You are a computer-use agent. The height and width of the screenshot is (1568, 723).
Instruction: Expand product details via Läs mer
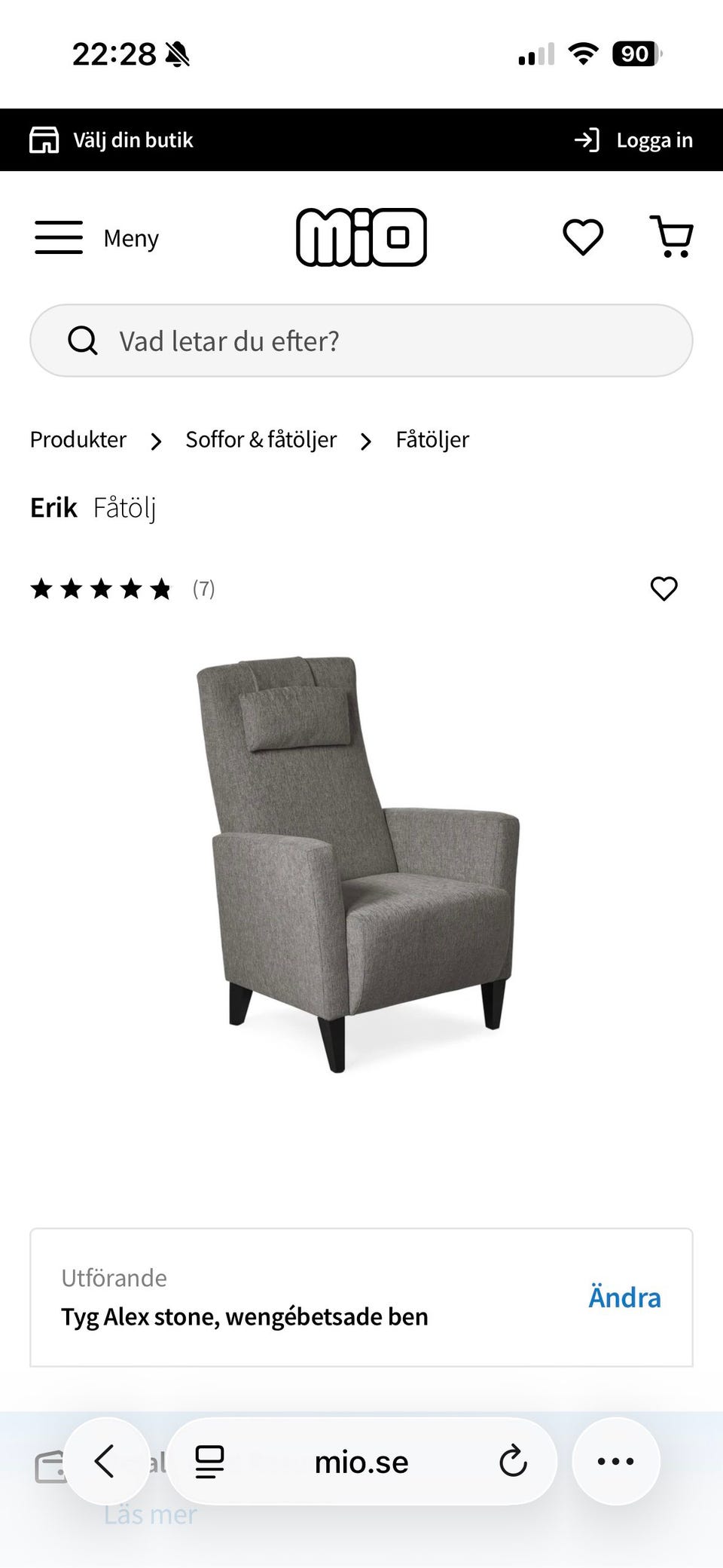[151, 1514]
